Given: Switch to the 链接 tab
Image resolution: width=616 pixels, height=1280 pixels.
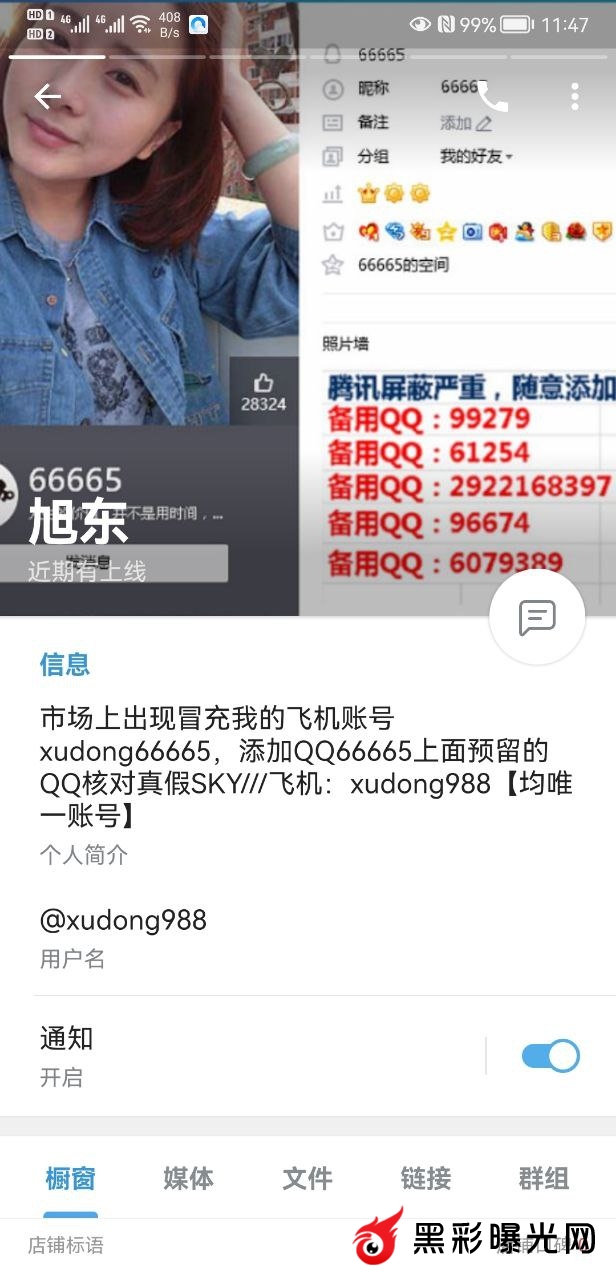Looking at the screenshot, I should tap(426, 1179).
